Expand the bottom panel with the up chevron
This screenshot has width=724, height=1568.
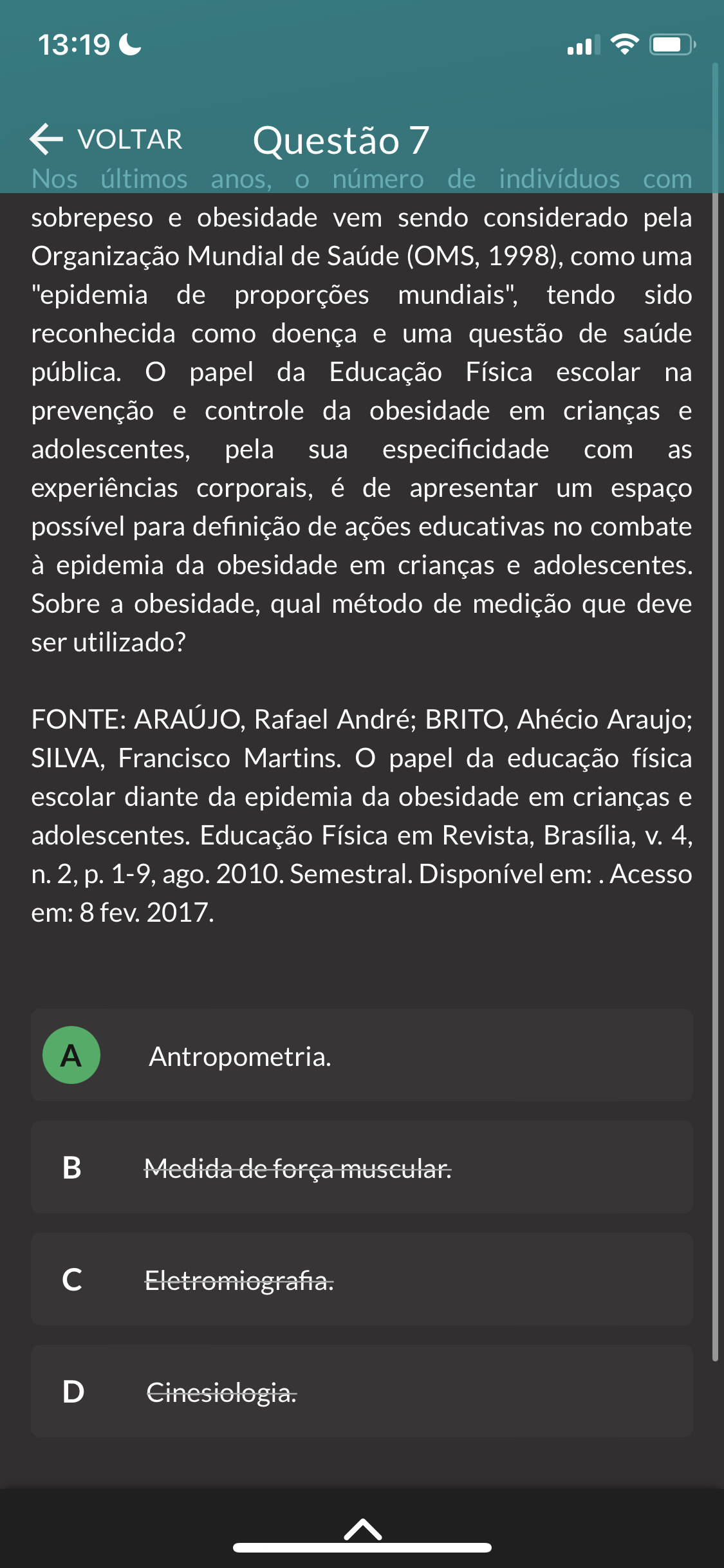(363, 1529)
